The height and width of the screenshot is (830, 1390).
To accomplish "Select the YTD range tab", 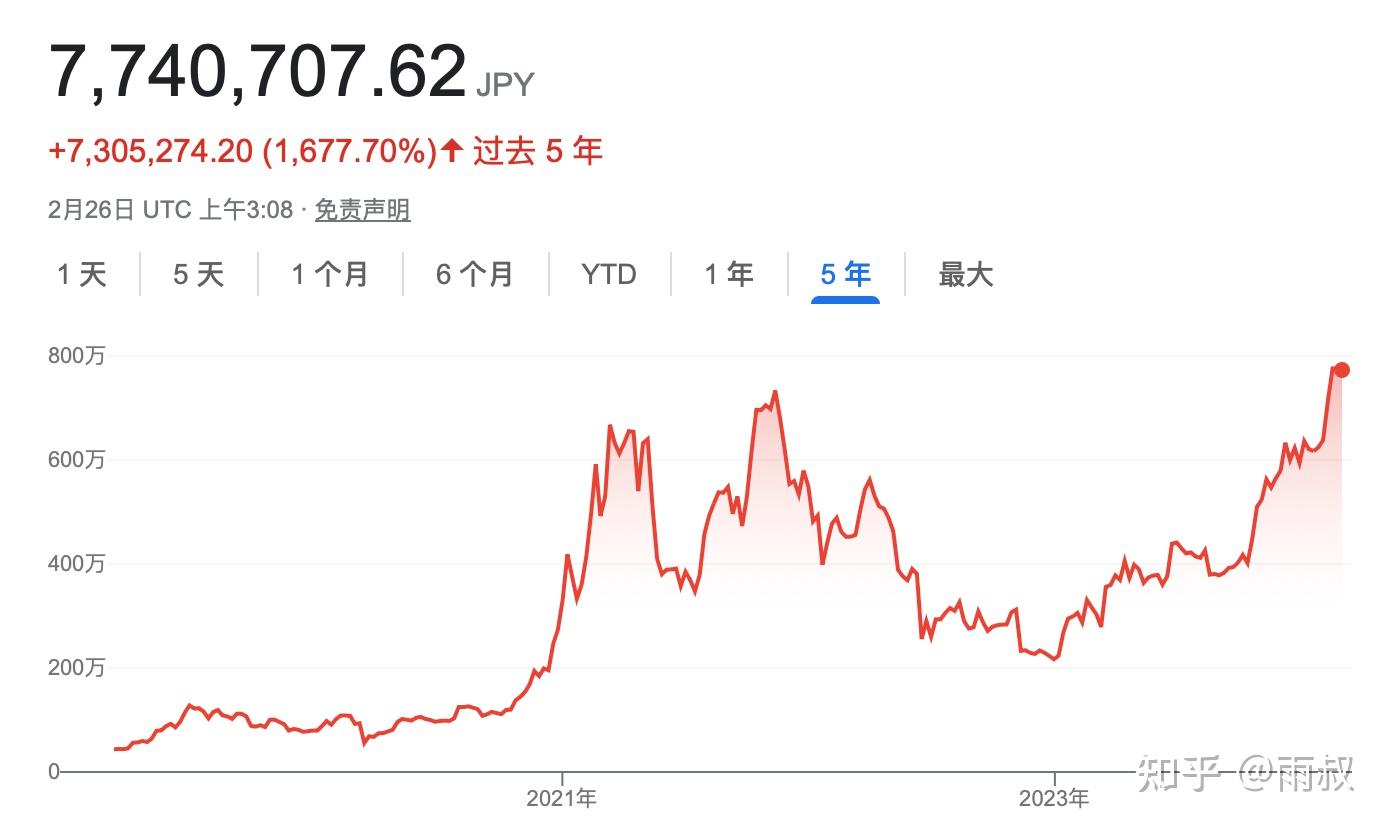I will coord(609,274).
